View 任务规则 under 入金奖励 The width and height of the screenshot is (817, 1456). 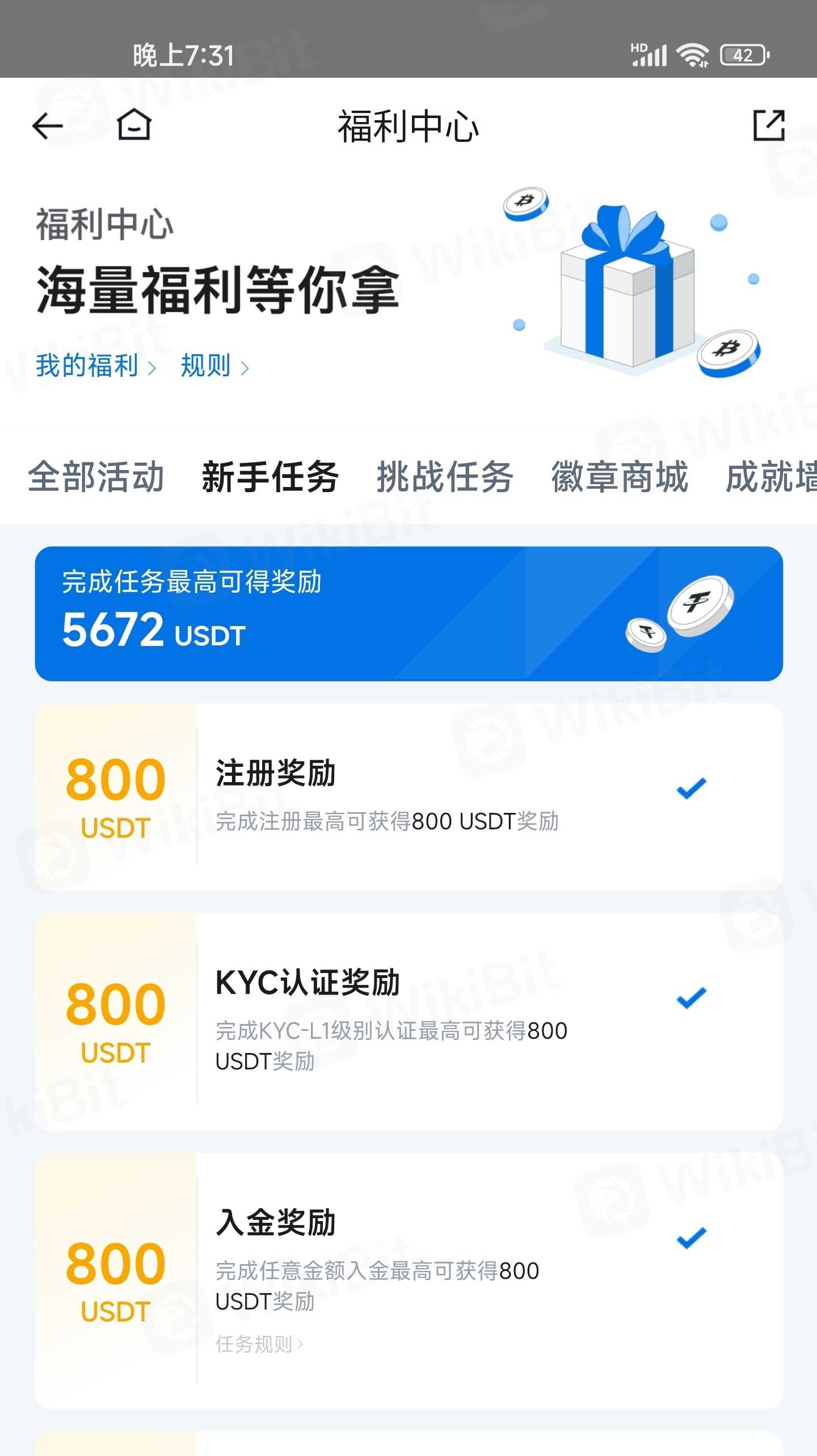(259, 1344)
